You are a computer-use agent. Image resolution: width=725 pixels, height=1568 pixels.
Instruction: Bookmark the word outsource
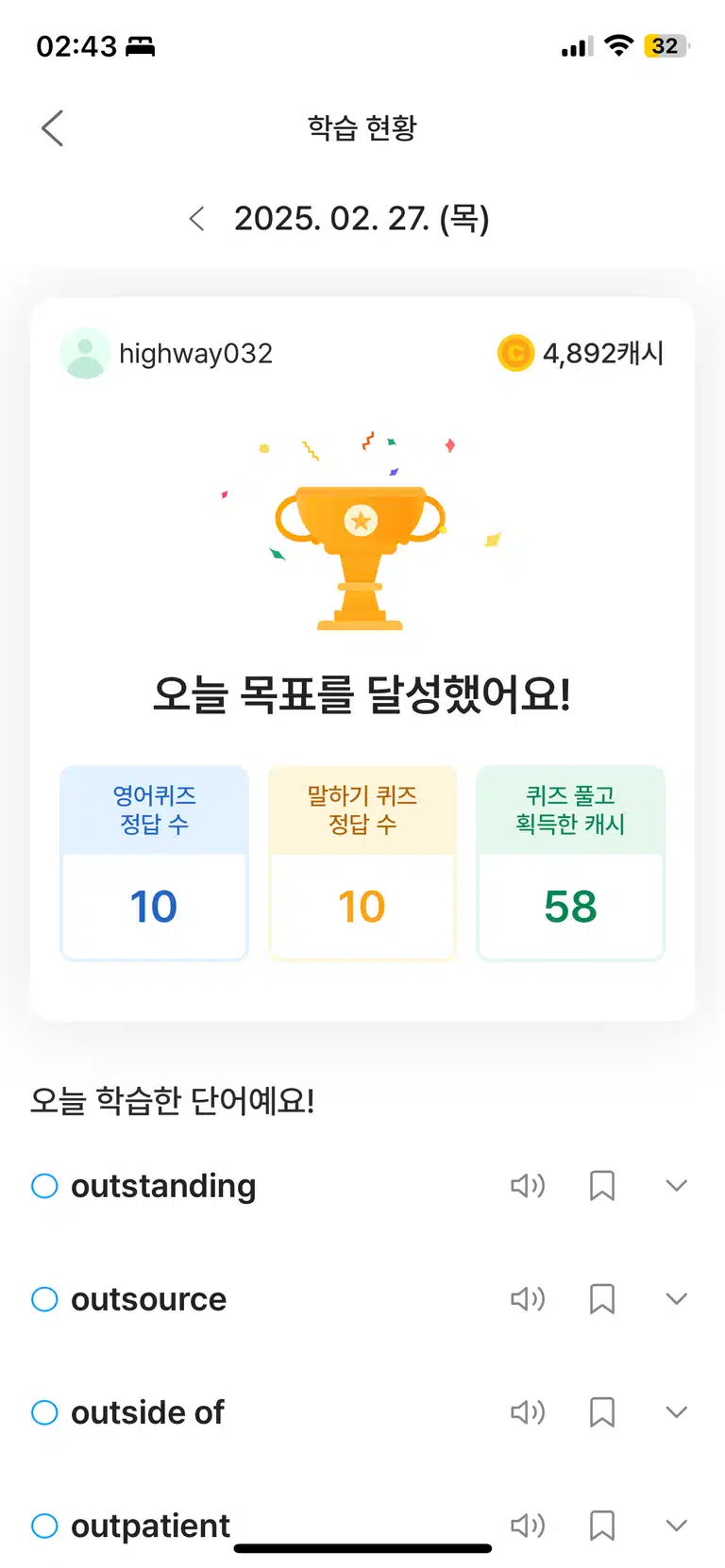pos(602,1299)
